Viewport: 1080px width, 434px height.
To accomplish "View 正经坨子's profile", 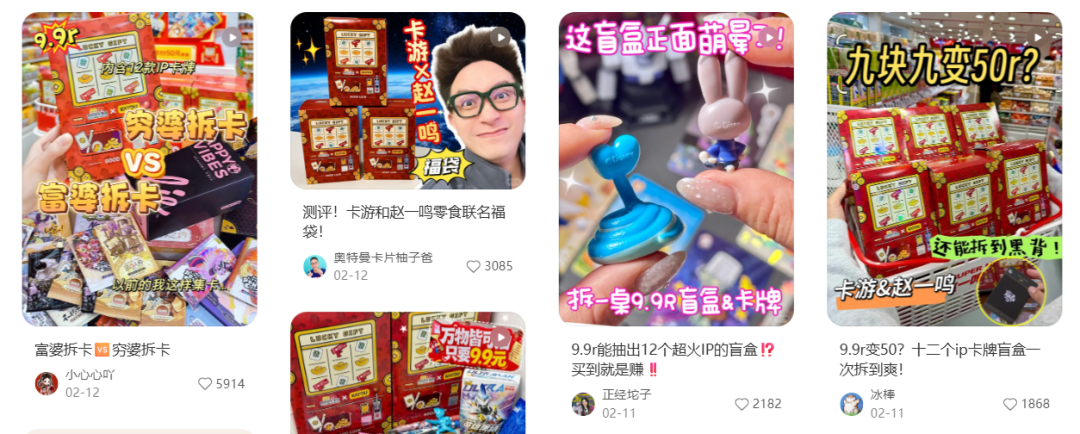I will 583,404.
